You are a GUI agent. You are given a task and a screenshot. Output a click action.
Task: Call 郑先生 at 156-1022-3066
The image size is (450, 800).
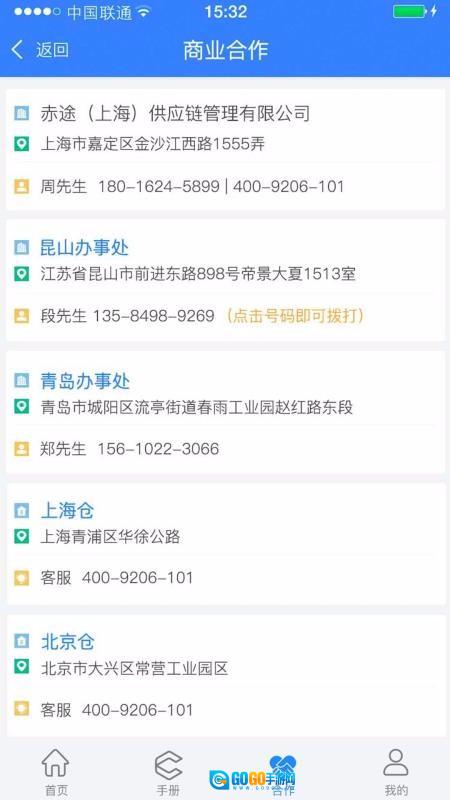[x=158, y=449]
